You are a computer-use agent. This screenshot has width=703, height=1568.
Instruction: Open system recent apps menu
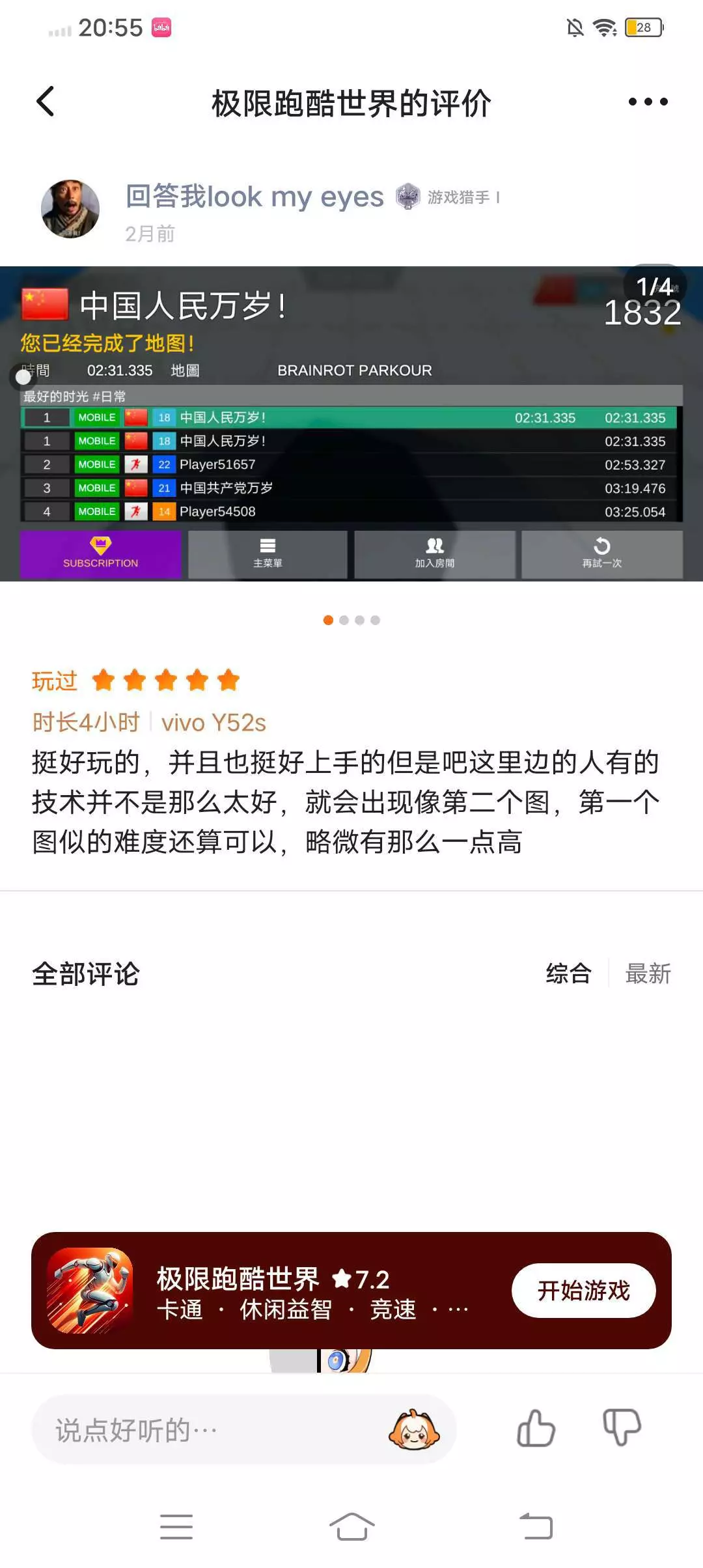tap(176, 1526)
